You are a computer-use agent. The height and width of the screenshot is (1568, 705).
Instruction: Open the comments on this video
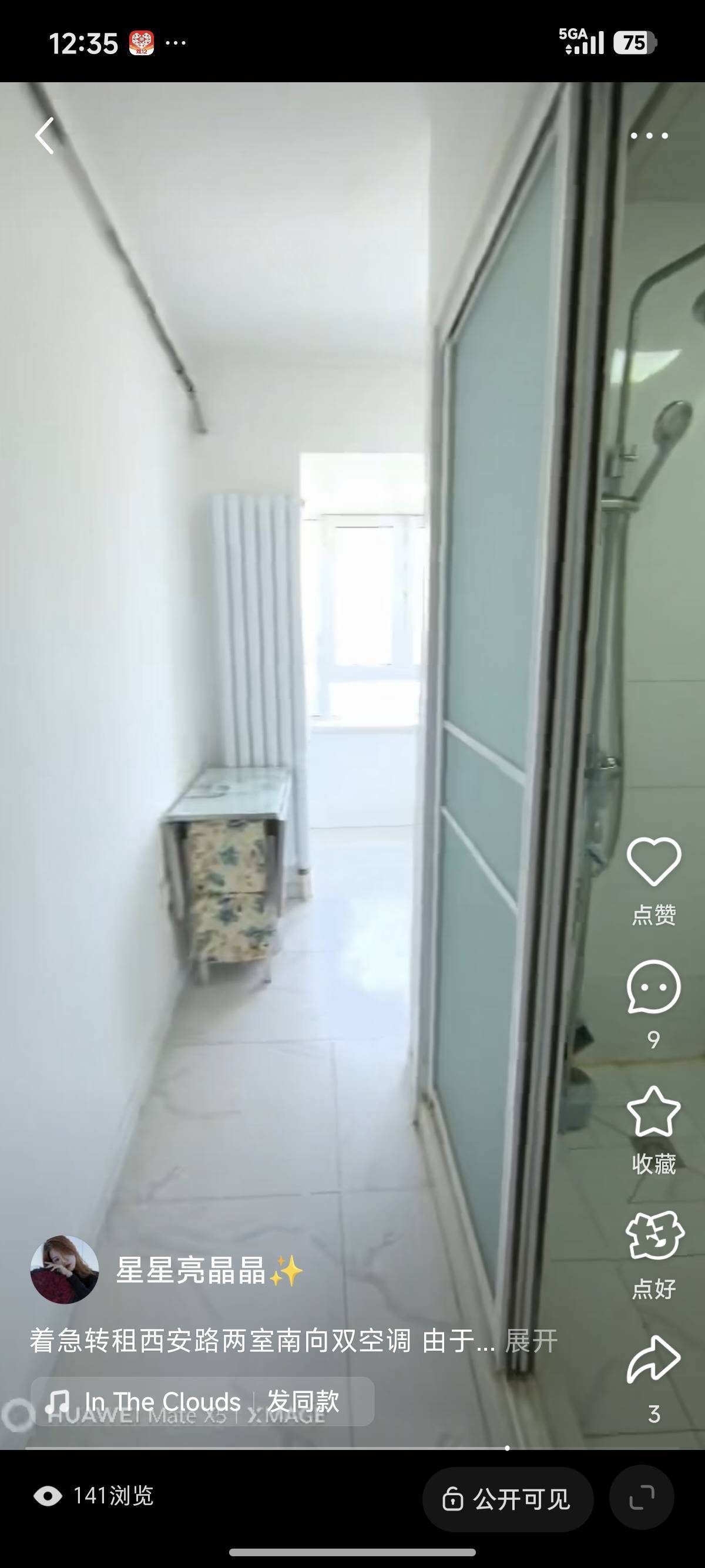[653, 987]
